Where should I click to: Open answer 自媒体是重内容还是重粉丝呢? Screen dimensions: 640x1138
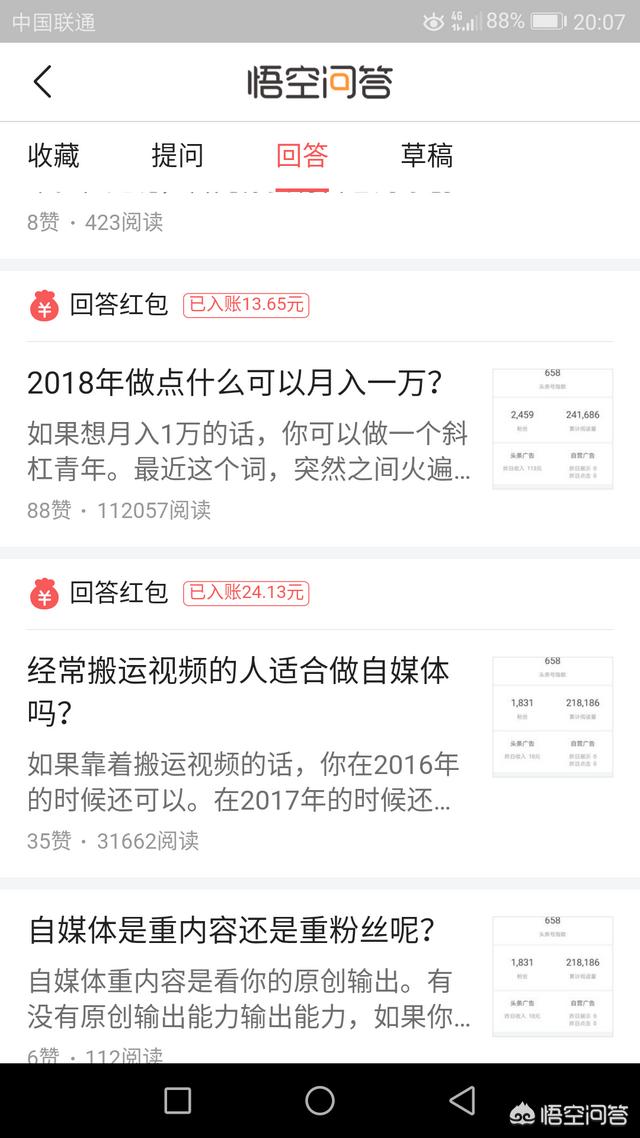[232, 931]
